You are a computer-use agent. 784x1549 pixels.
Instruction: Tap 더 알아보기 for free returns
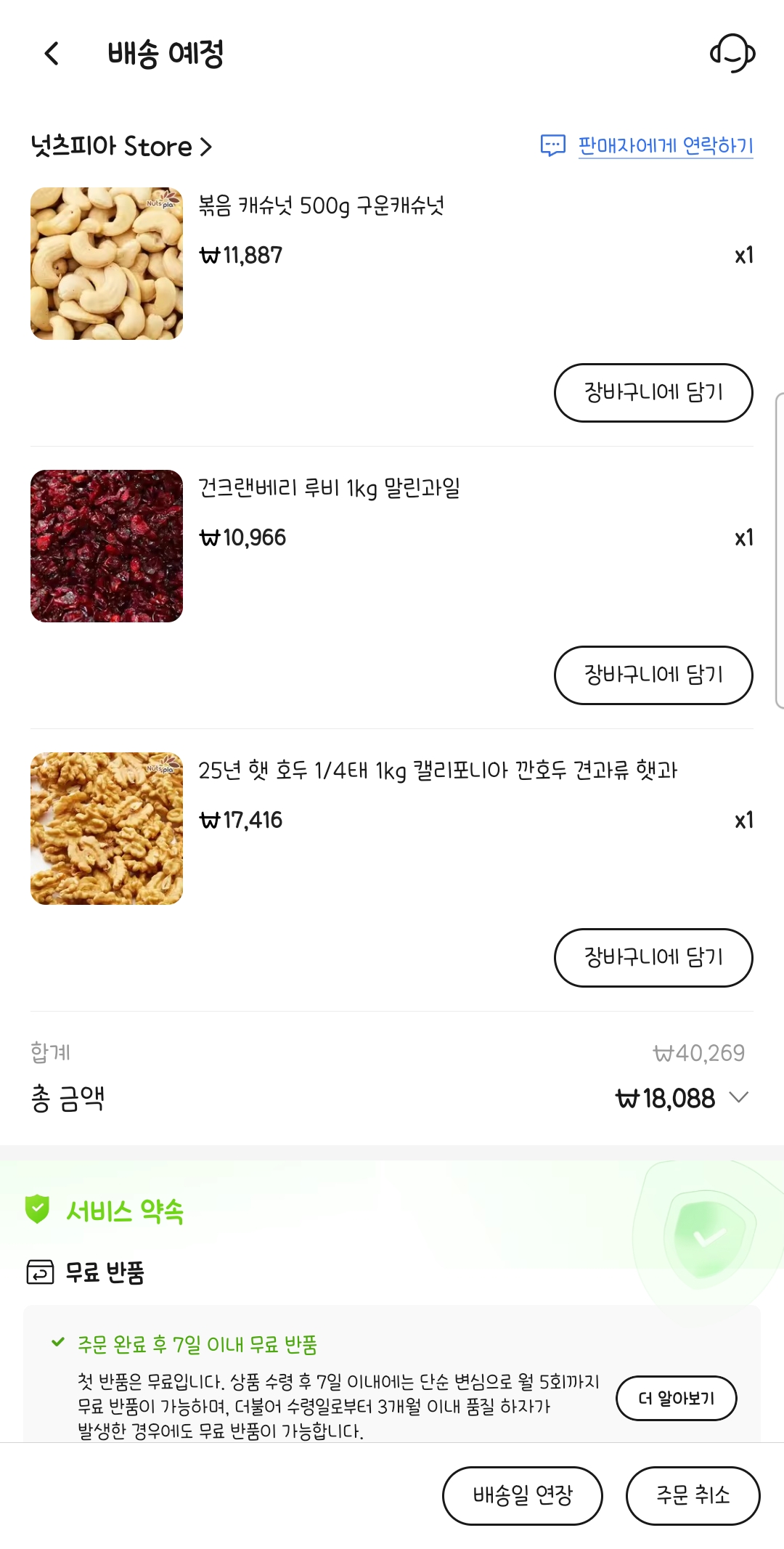coord(676,1398)
